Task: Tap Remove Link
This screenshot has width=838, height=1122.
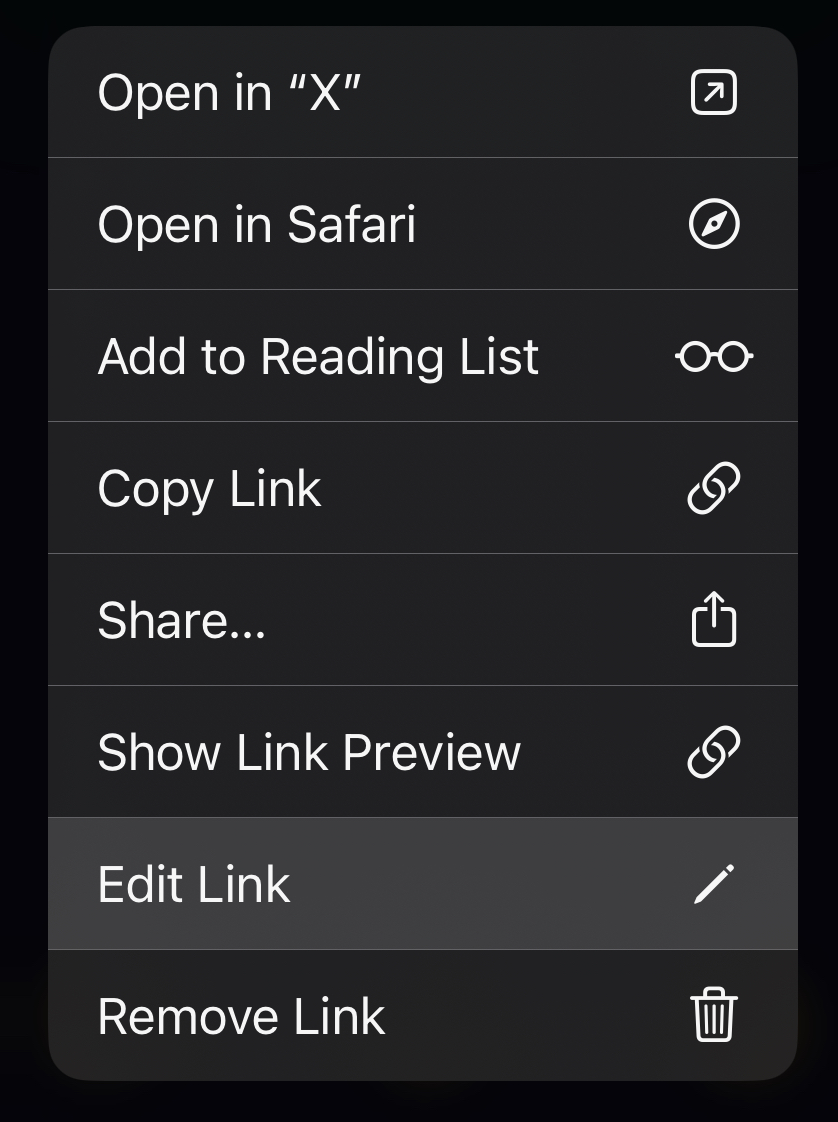Action: coord(422,1016)
